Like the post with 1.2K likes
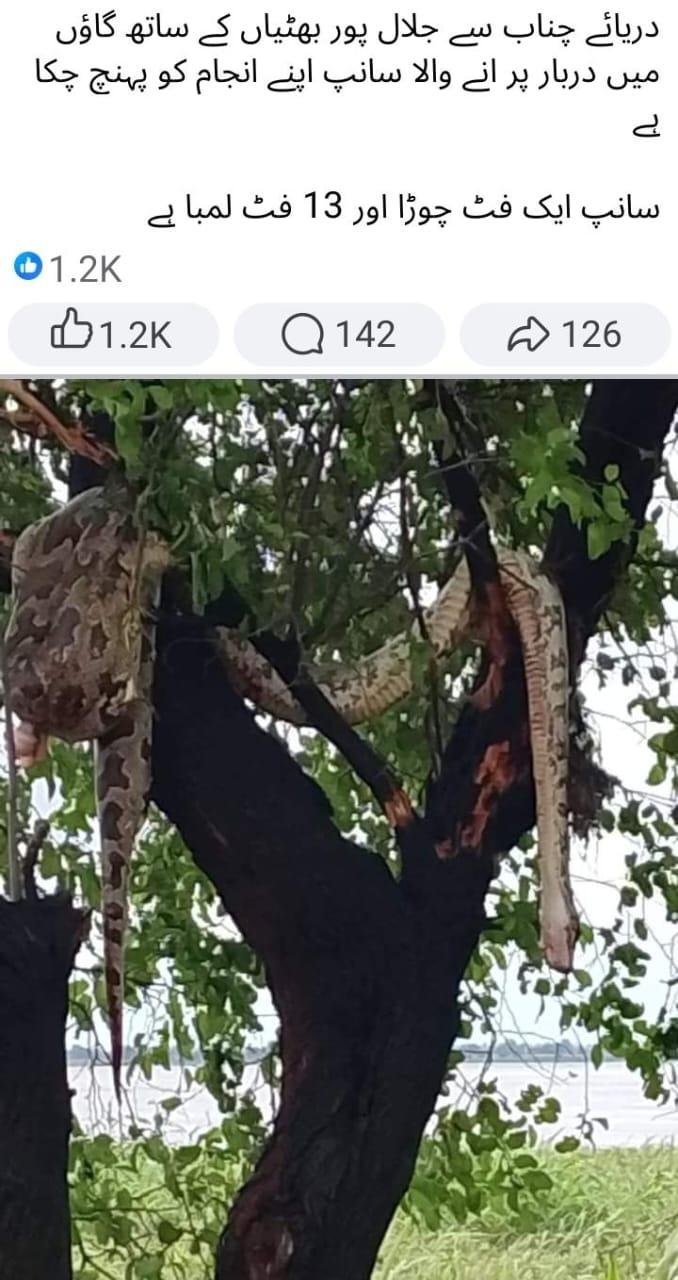Screen dimensions: 678x1280 pyautogui.click(x=112, y=334)
